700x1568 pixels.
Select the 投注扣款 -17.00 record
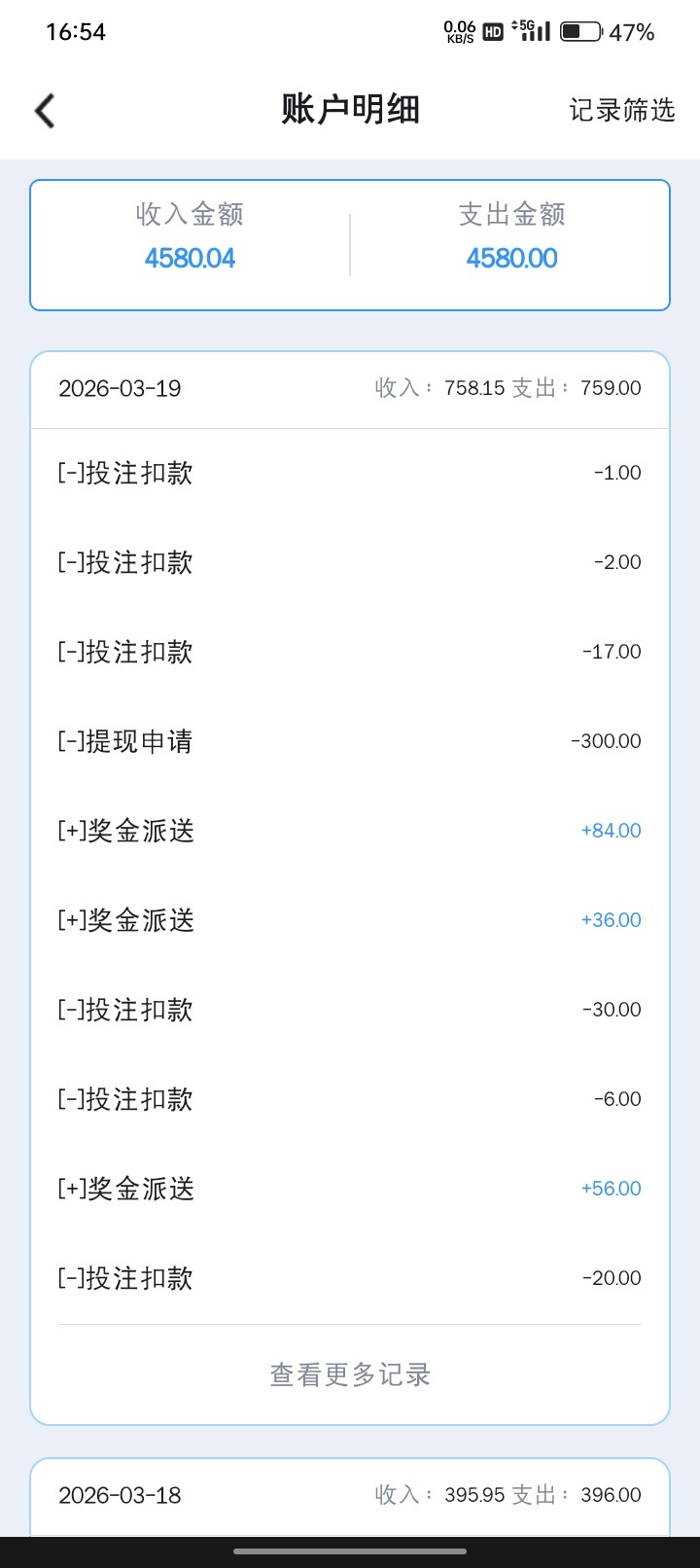(x=349, y=652)
